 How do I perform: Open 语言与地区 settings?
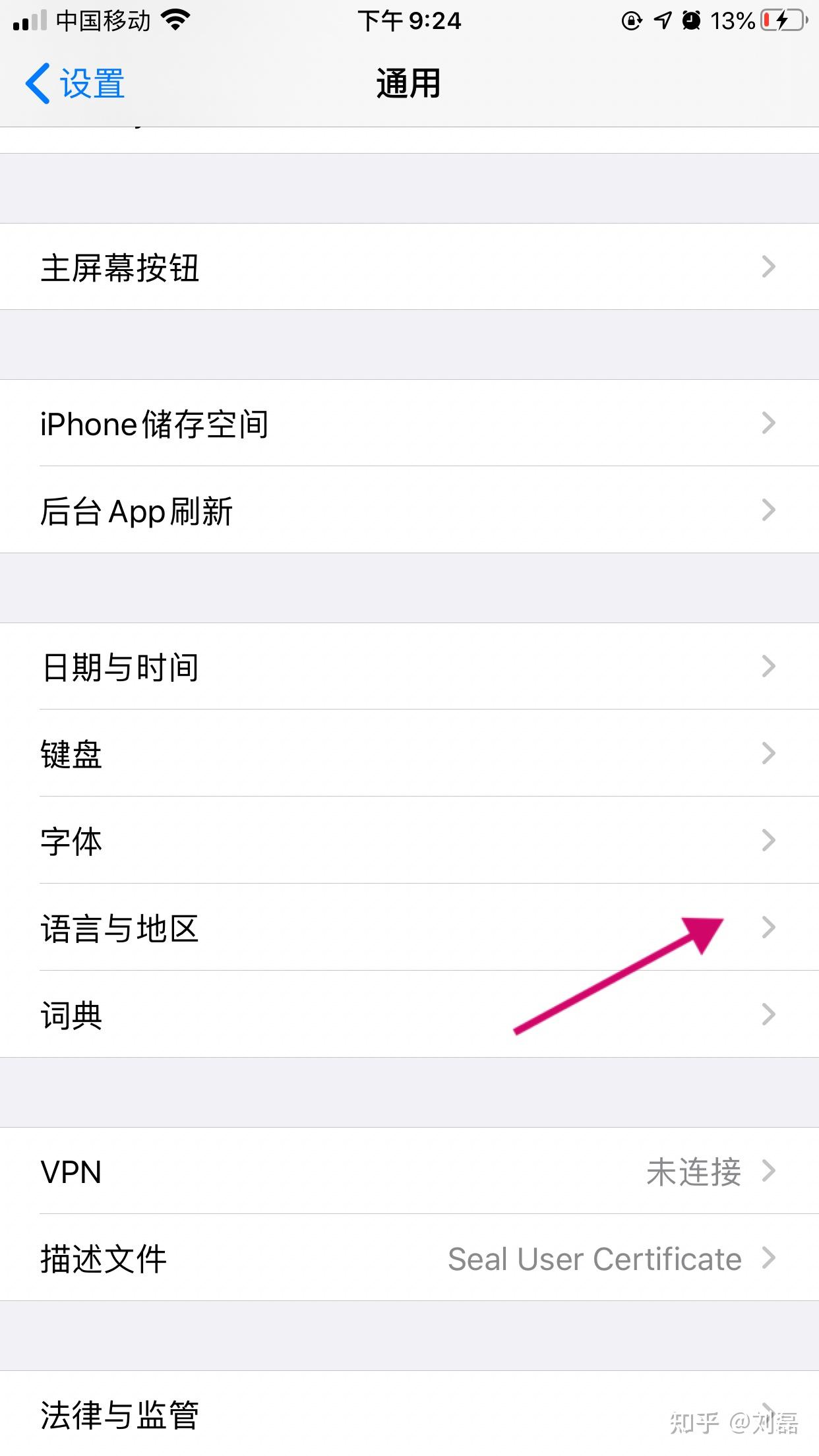click(x=409, y=928)
